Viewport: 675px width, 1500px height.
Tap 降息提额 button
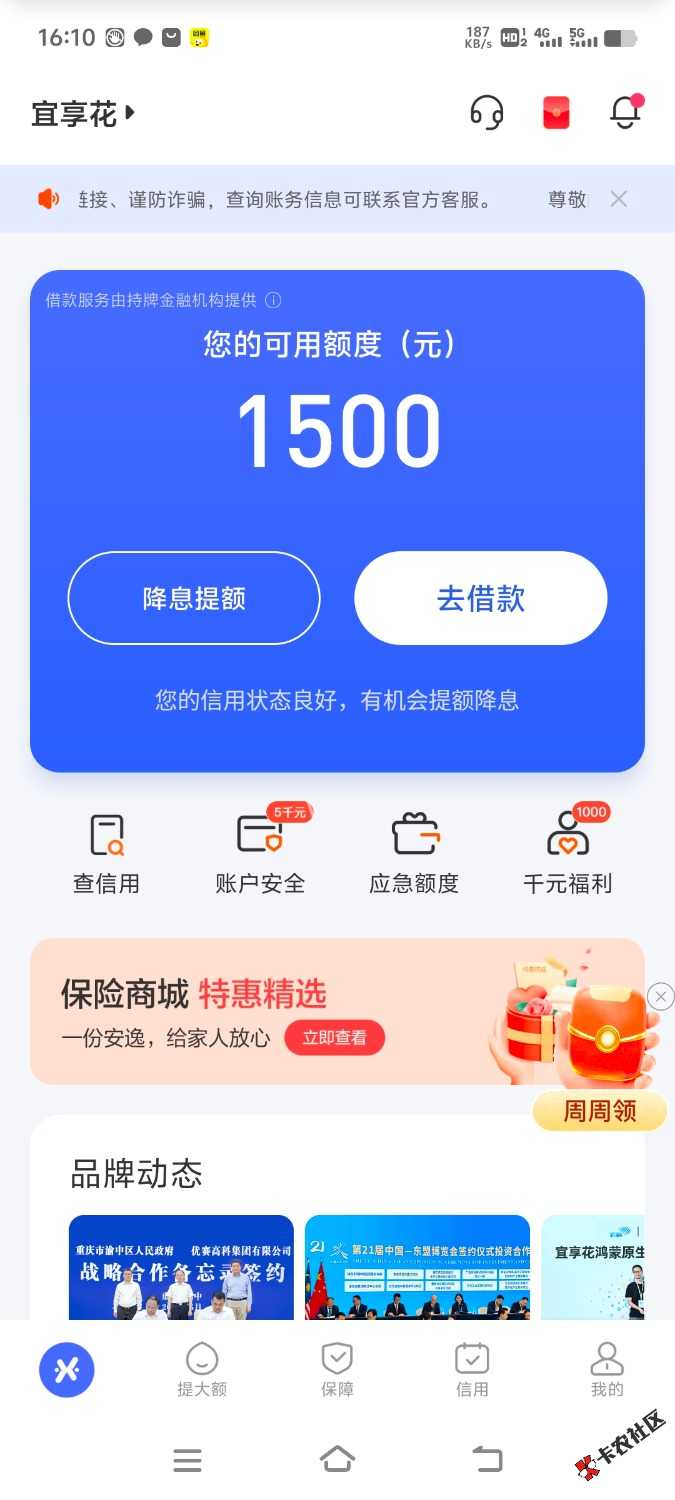pyautogui.click(x=194, y=598)
